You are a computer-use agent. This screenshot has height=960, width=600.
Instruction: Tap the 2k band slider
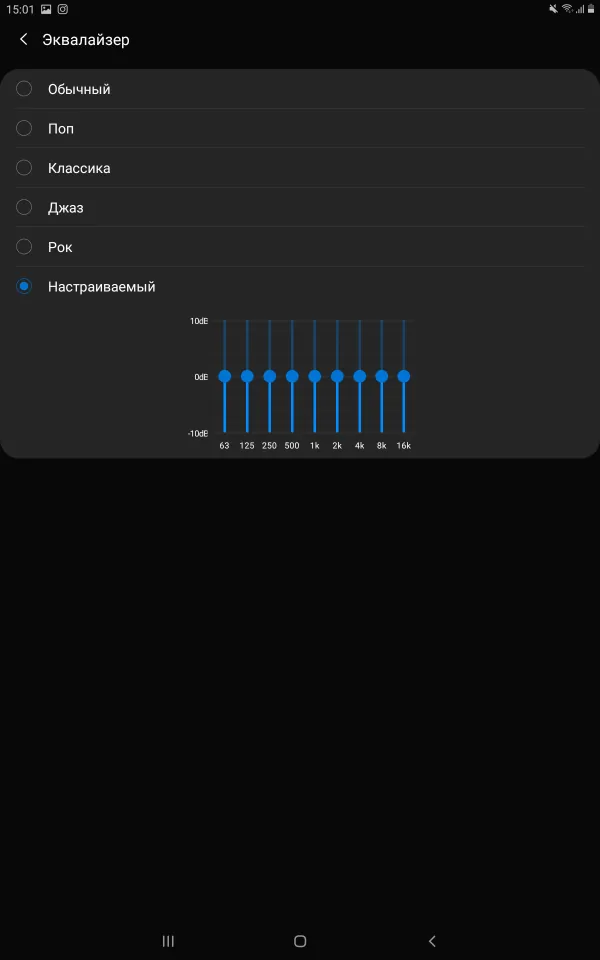tap(337, 376)
